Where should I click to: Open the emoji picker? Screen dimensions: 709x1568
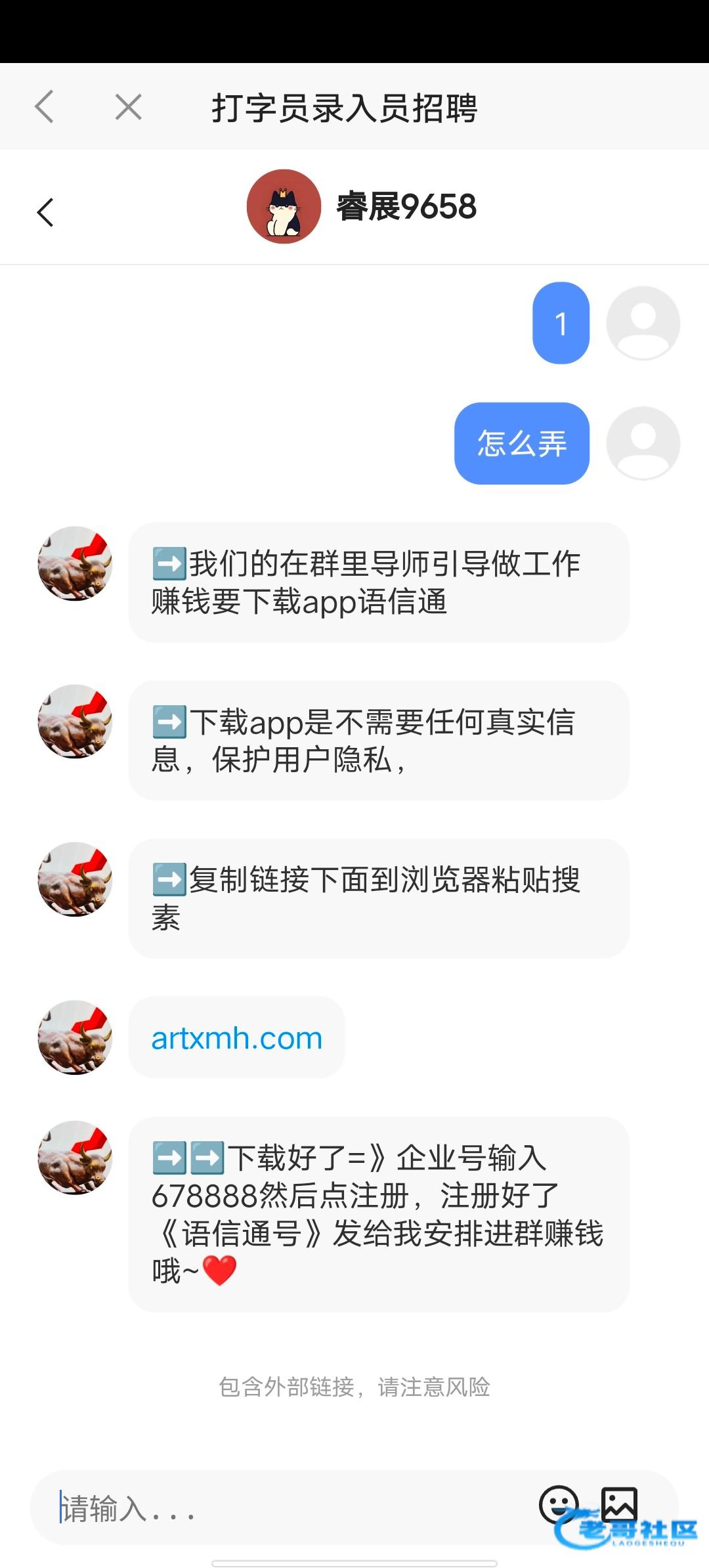pos(559,1504)
